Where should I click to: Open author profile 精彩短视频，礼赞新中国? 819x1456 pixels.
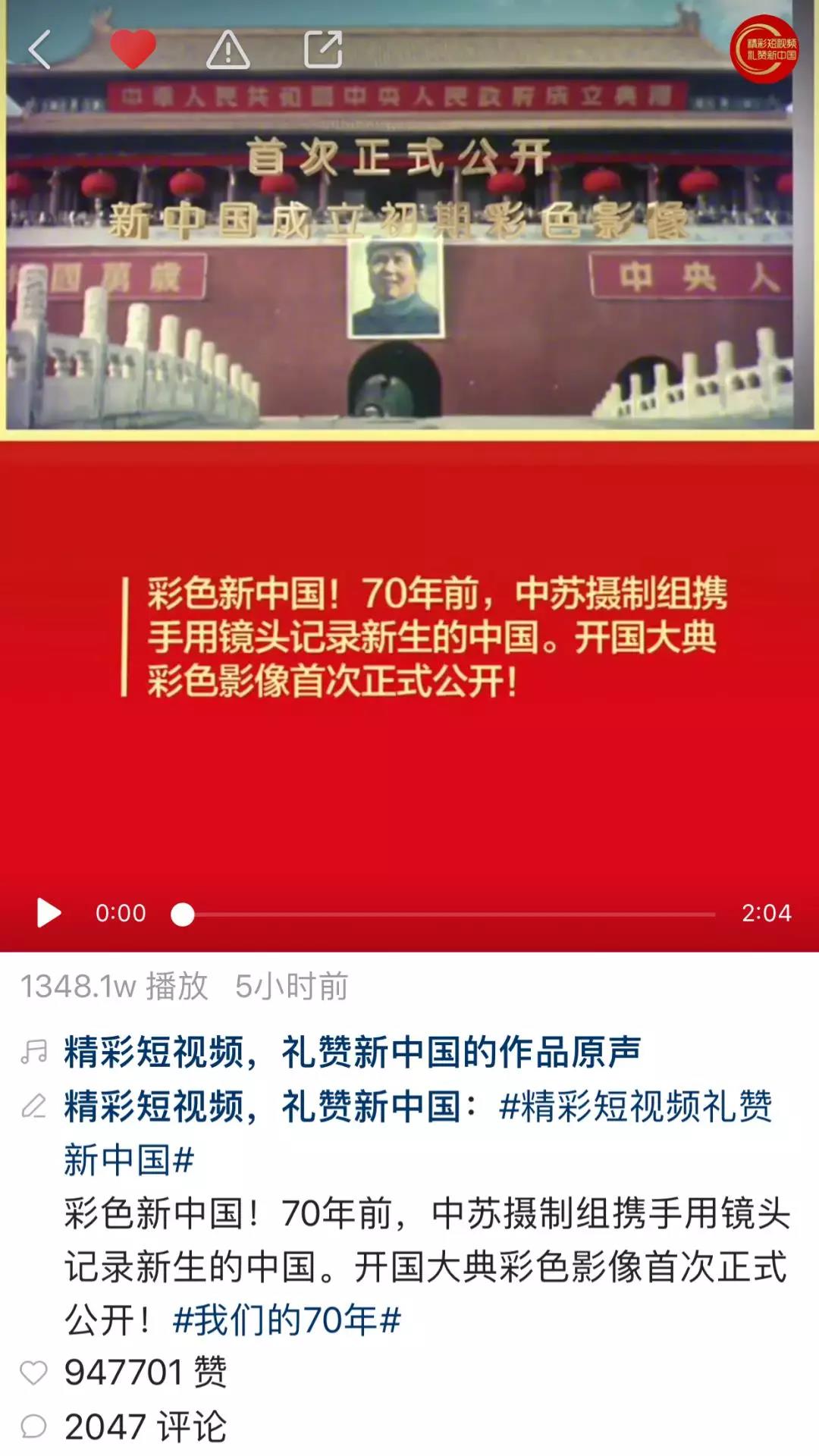point(261,1107)
